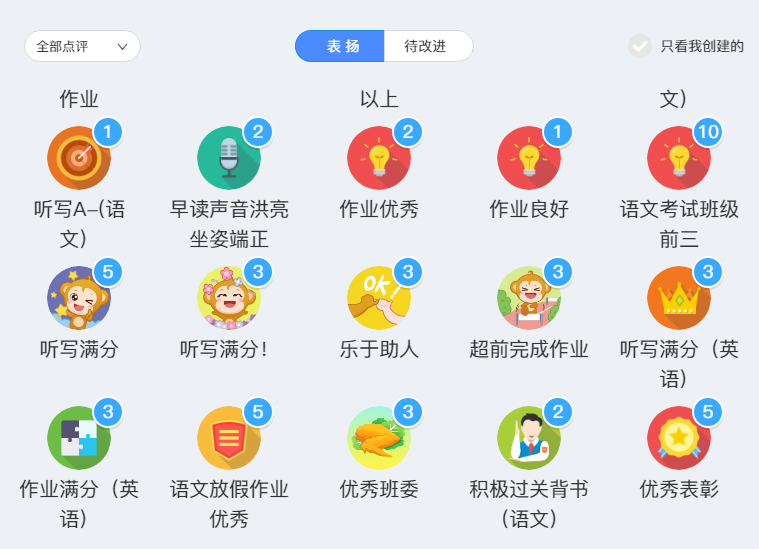Select the 积极过关背书（语文）item
Image resolution: width=759 pixels, height=549 pixels.
(x=529, y=439)
